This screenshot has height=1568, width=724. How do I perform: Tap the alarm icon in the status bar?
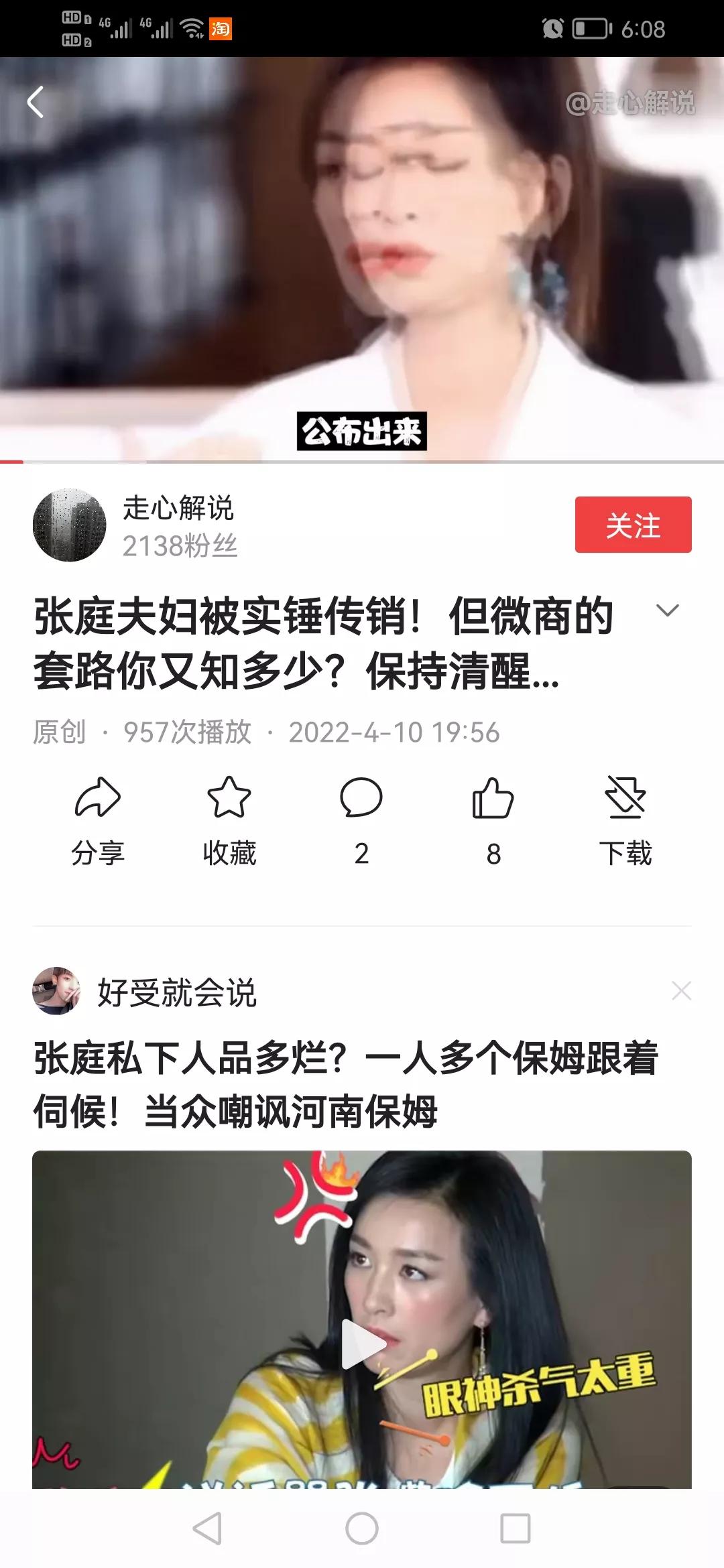[x=551, y=28]
